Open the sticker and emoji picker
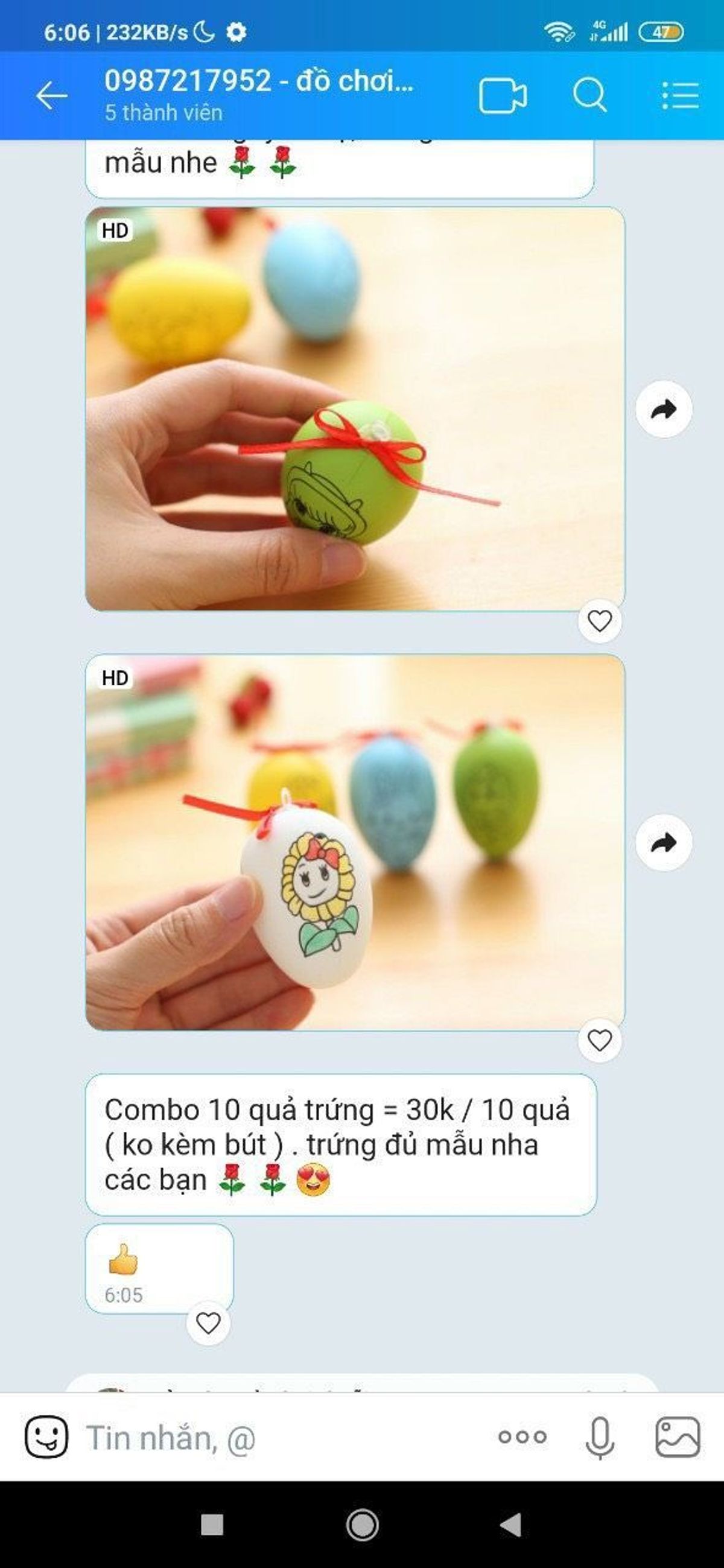 (46, 1437)
